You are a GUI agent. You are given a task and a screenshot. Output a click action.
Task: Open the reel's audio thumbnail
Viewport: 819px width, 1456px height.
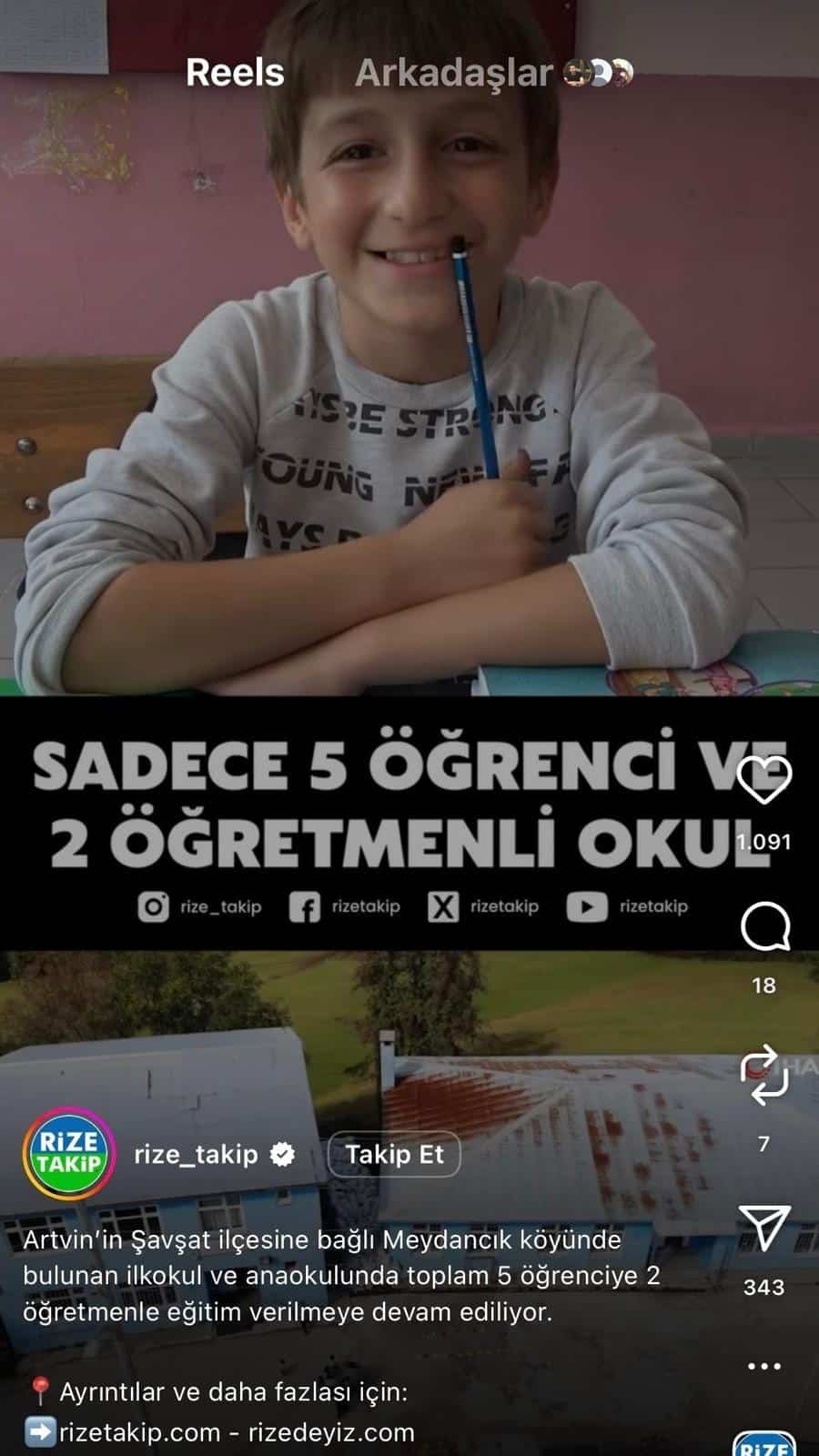763,1444
